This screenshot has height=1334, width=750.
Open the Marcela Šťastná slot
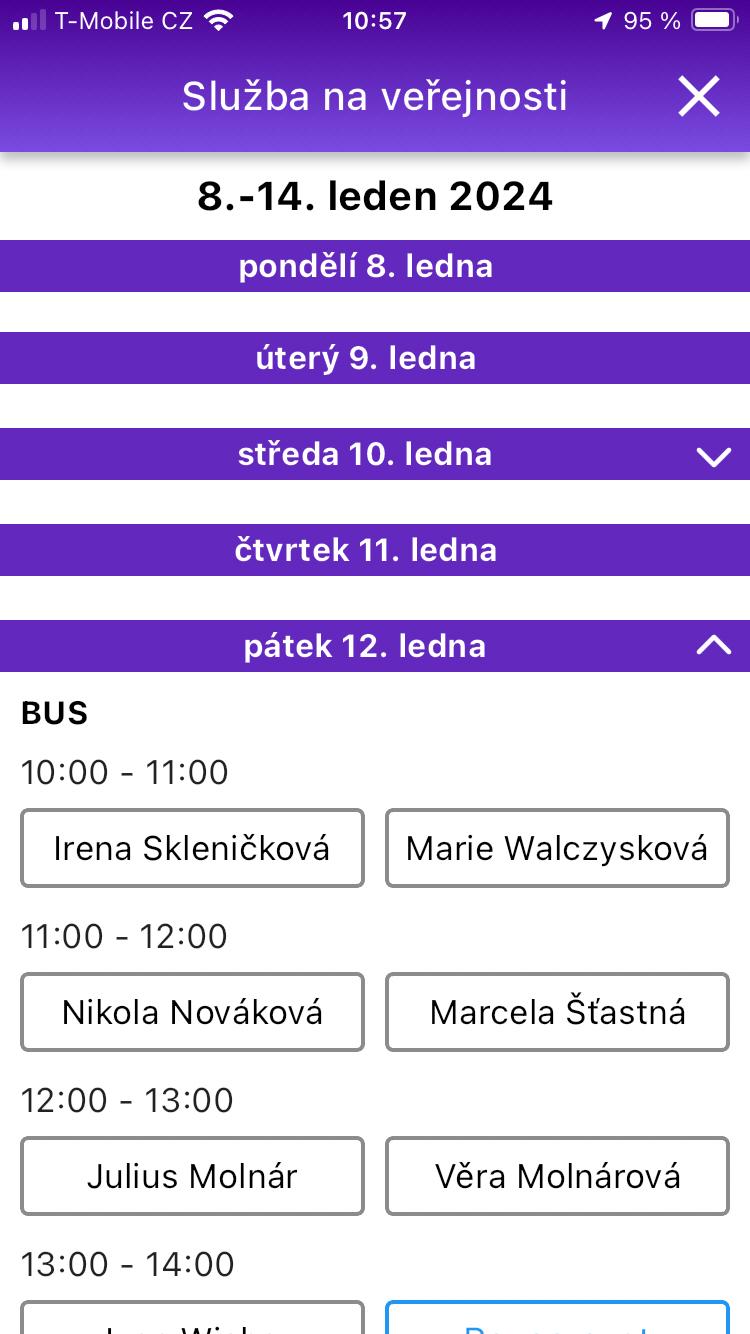(557, 1012)
